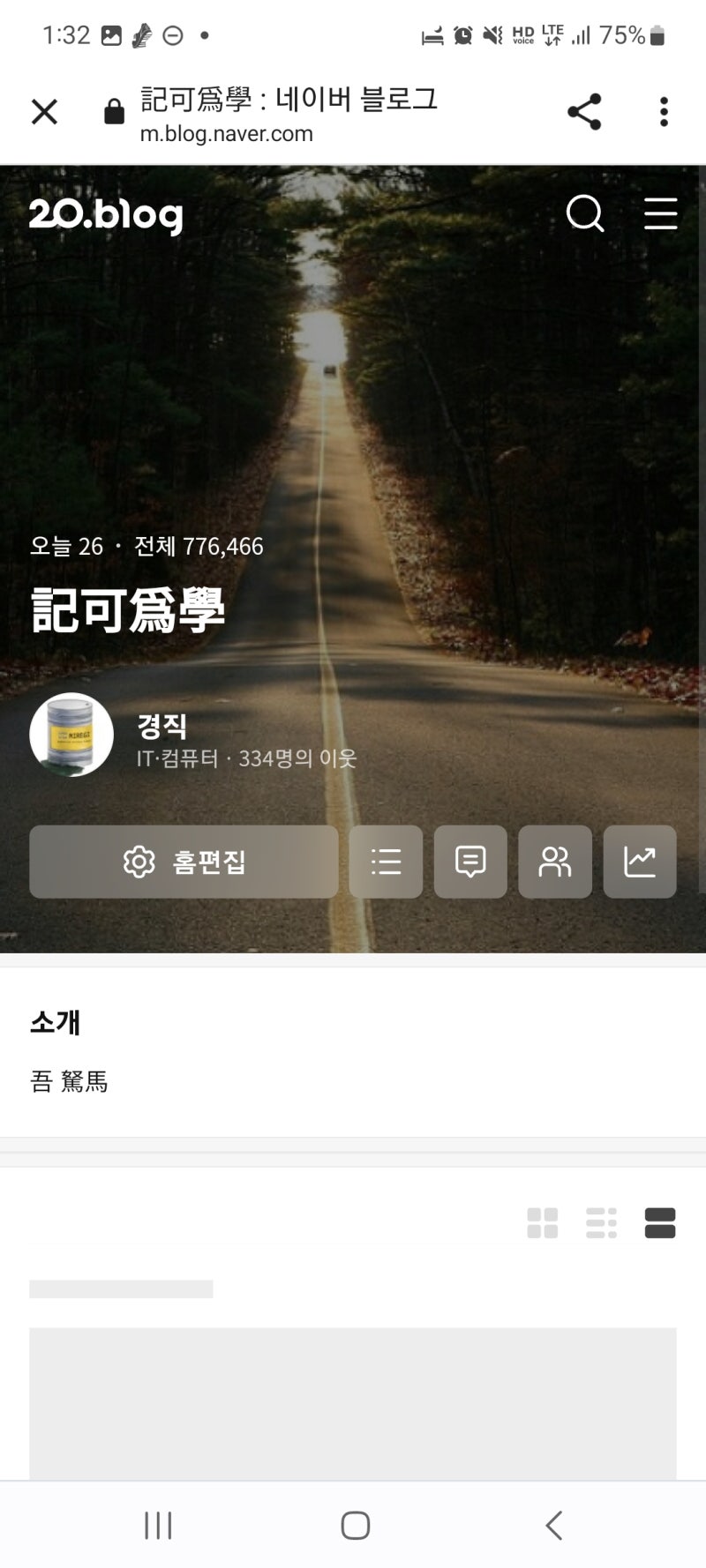Open the post list icon
Image resolution: width=706 pixels, height=1568 pixels.
pyautogui.click(x=386, y=862)
